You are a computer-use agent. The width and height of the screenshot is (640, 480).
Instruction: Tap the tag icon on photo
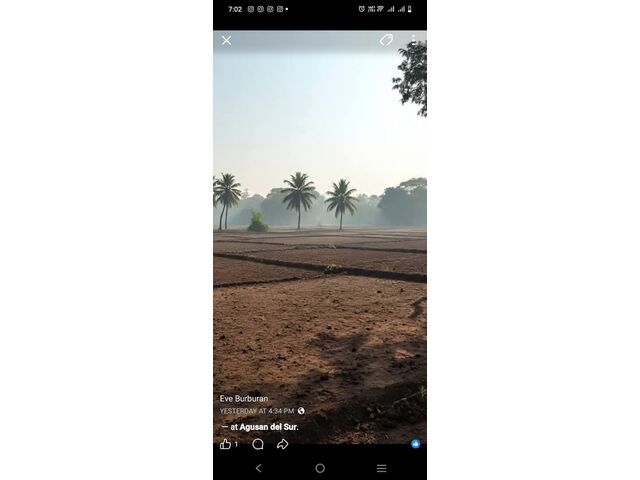point(386,40)
